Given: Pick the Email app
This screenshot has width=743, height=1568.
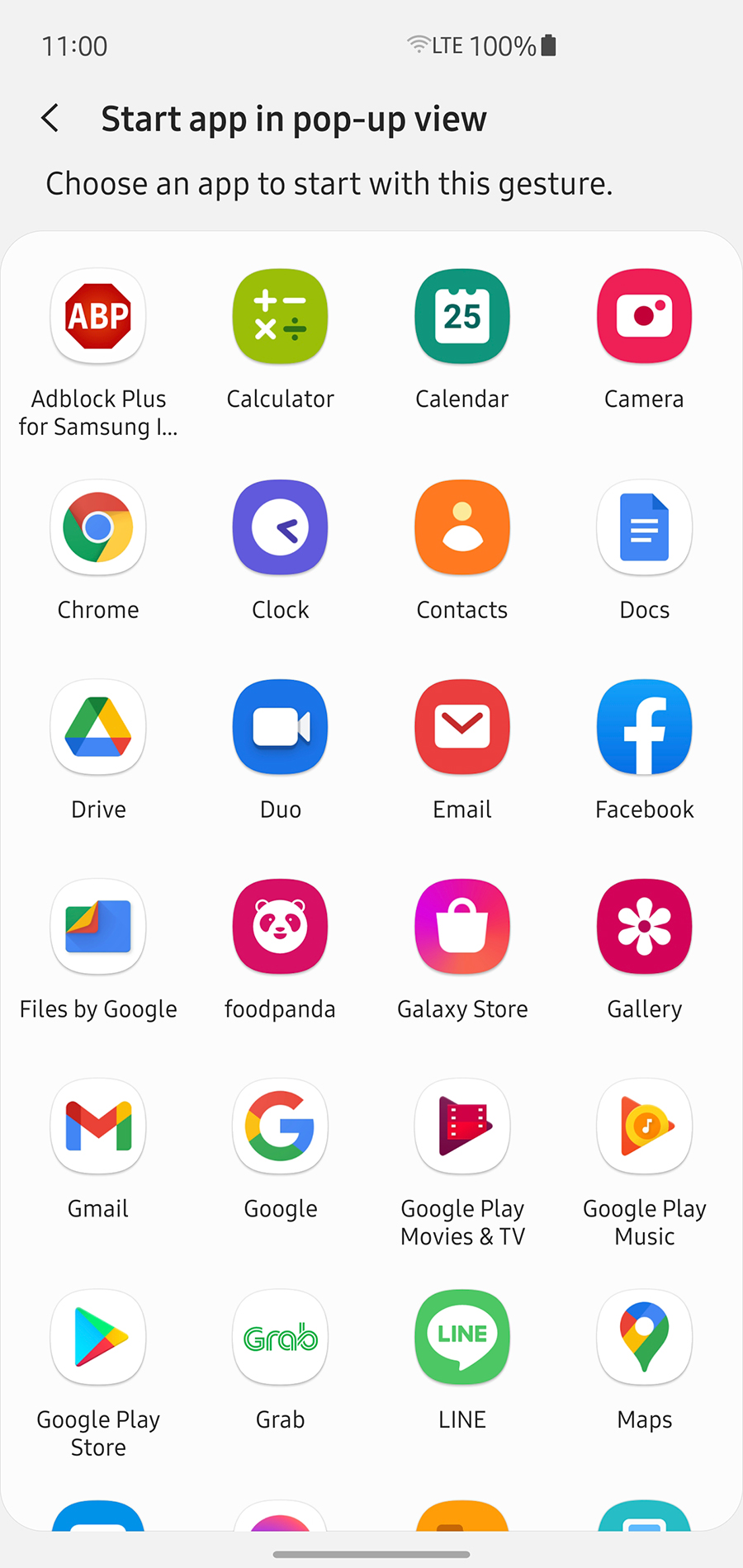Looking at the screenshot, I should pyautogui.click(x=462, y=728).
